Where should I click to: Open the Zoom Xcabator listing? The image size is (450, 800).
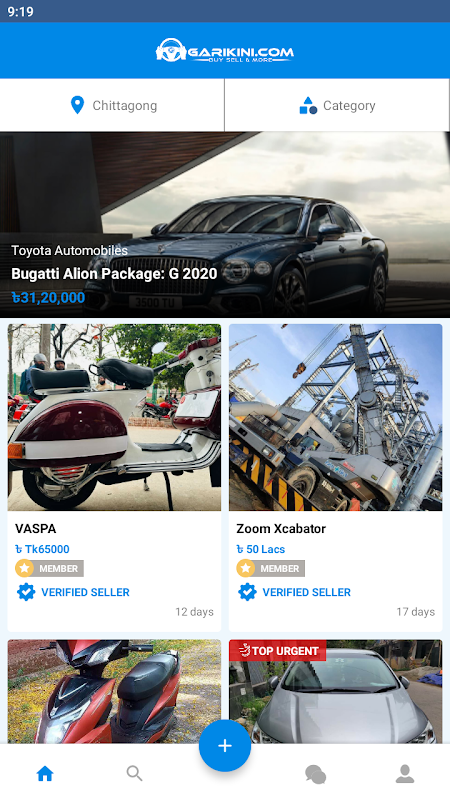(336, 478)
